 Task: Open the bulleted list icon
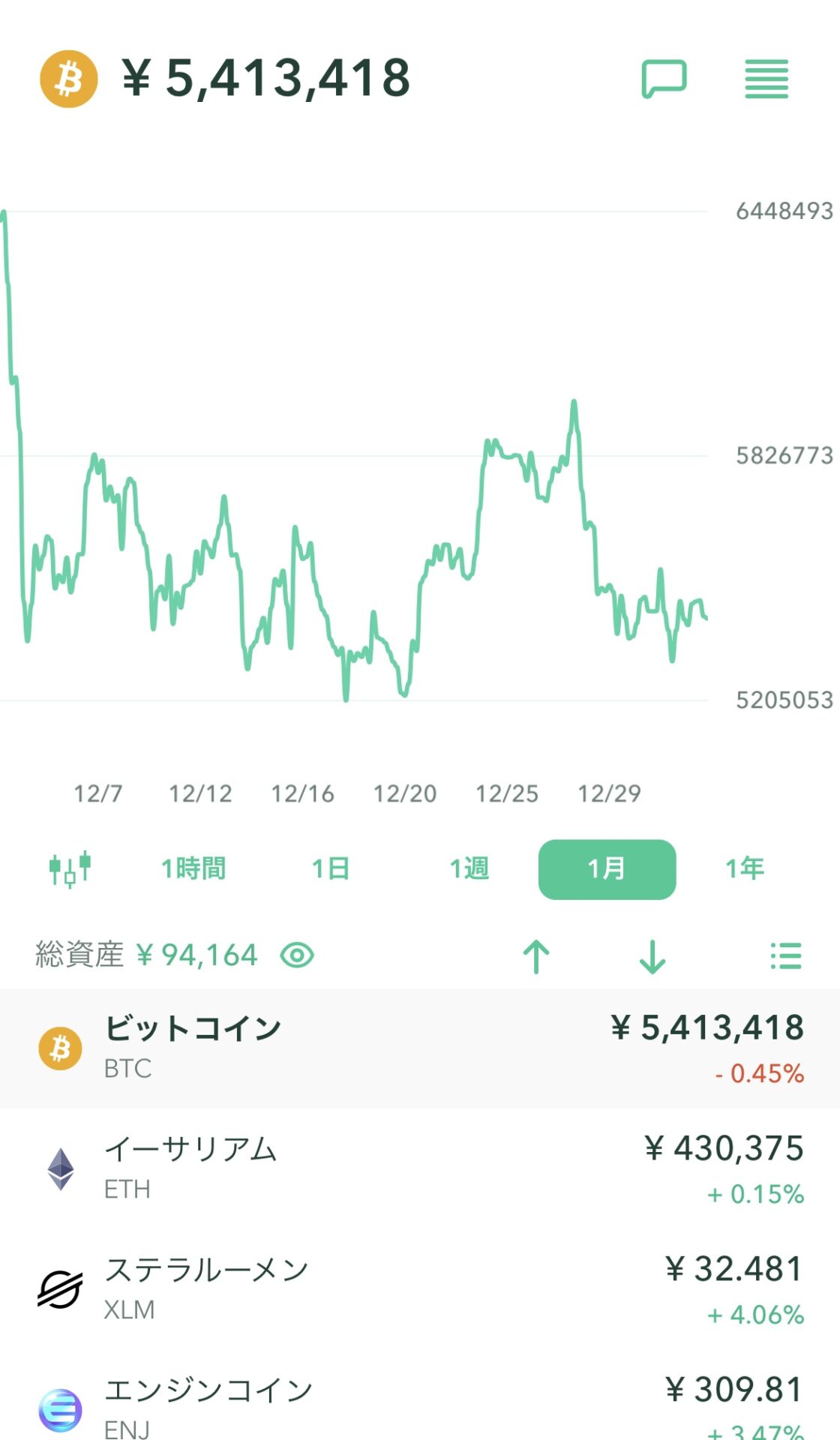pyautogui.click(x=786, y=956)
